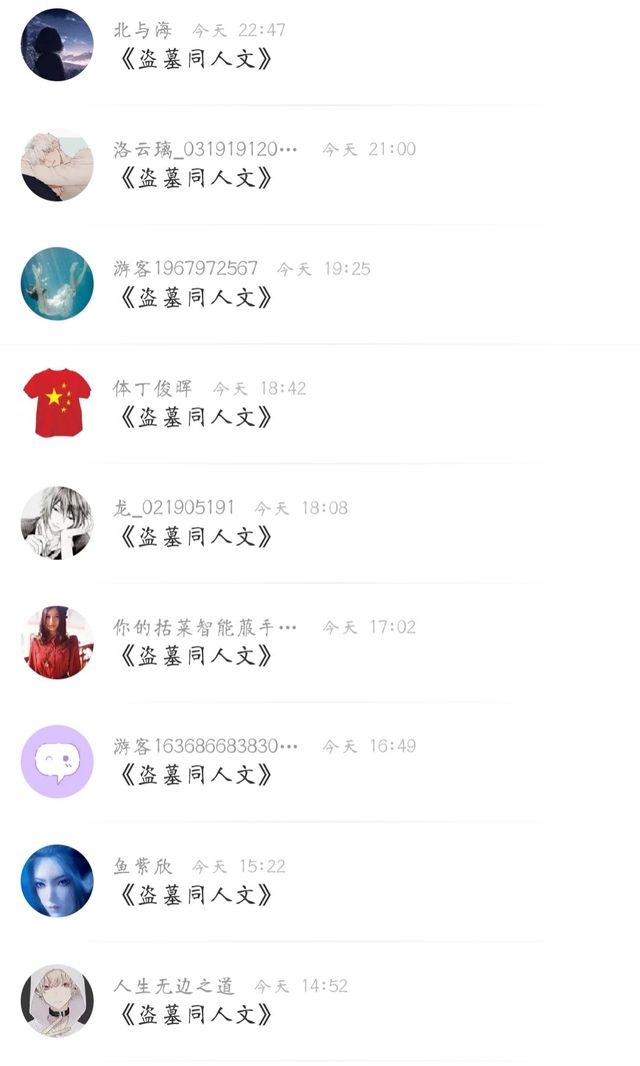The image size is (640, 1066).
Task: Open the profile photo posted at 17:02
Action: [x=57, y=641]
